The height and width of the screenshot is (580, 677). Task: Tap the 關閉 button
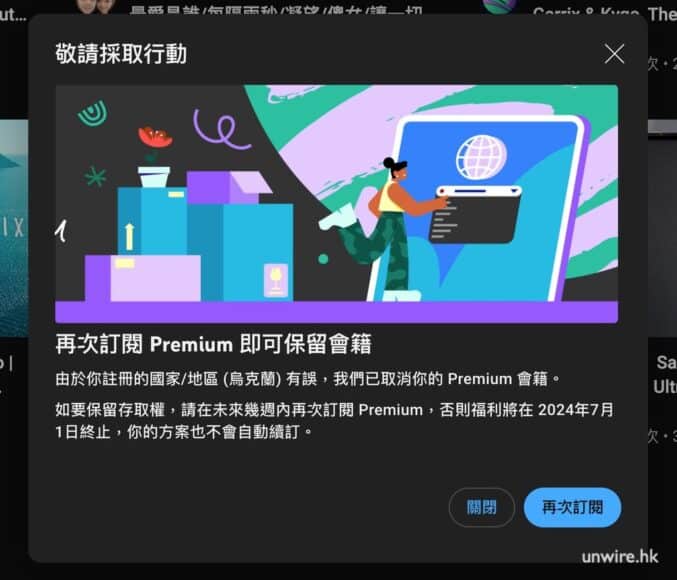click(481, 507)
